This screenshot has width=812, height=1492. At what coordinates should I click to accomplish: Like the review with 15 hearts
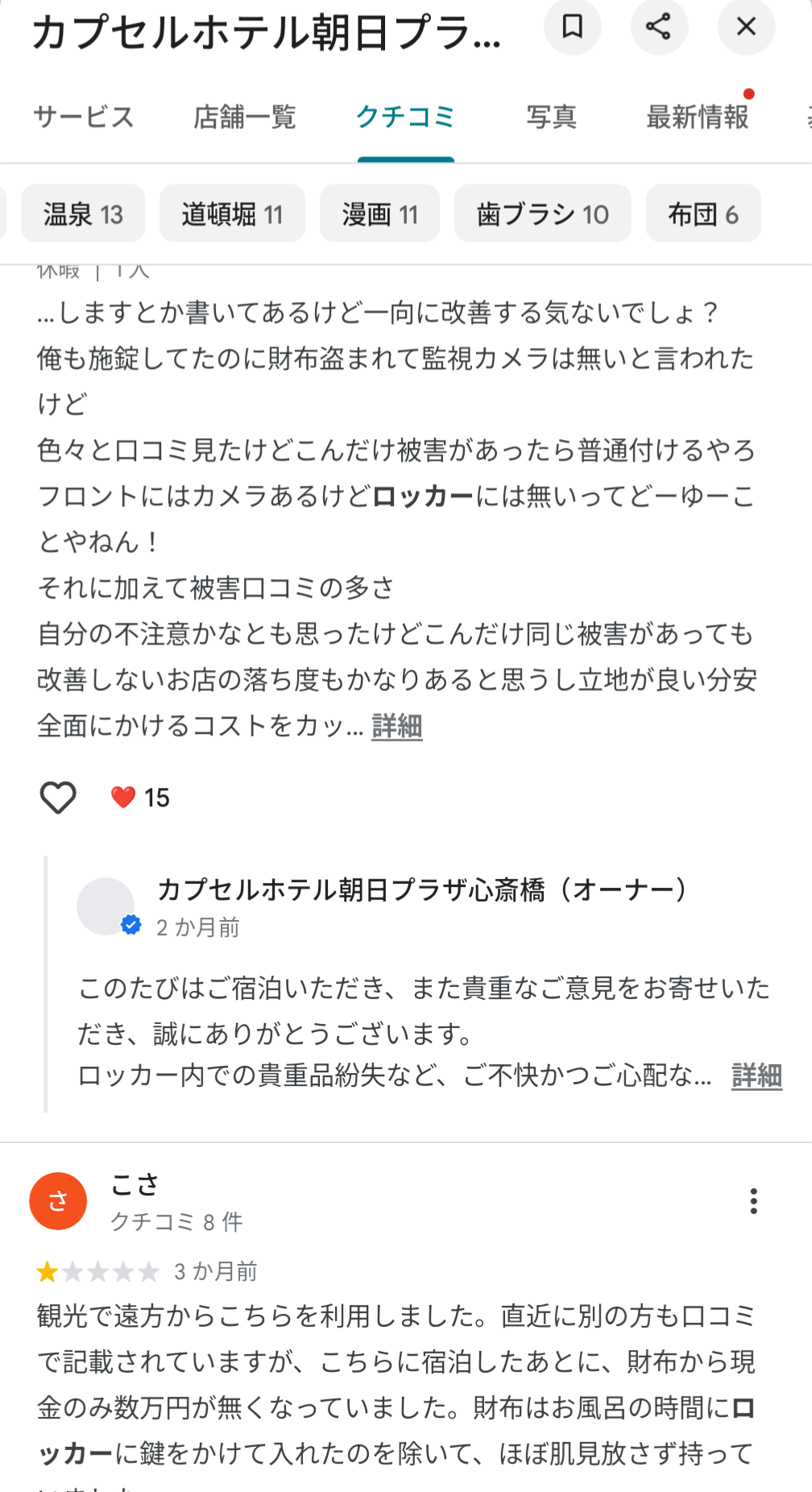tap(58, 798)
